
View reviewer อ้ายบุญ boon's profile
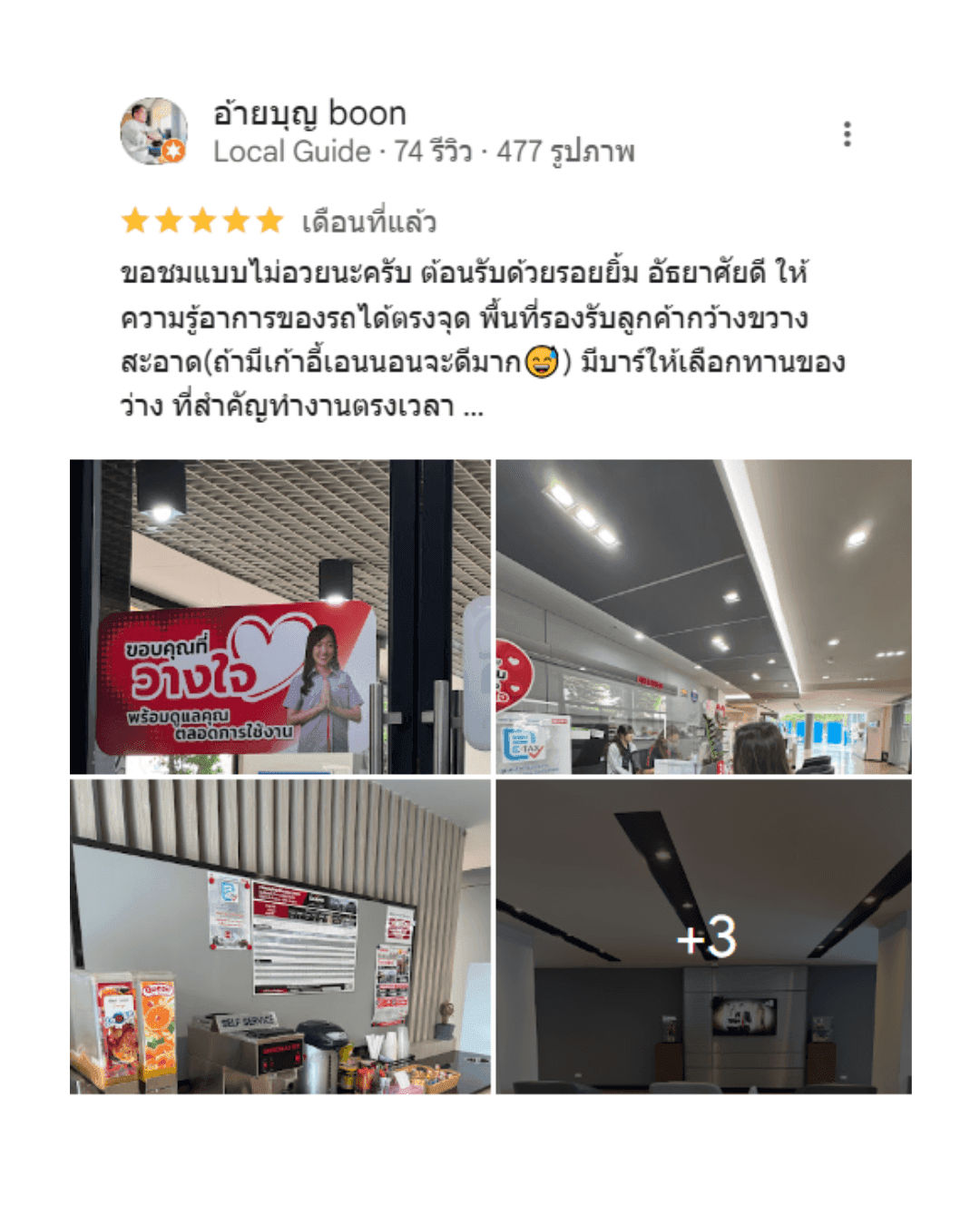[x=309, y=113]
